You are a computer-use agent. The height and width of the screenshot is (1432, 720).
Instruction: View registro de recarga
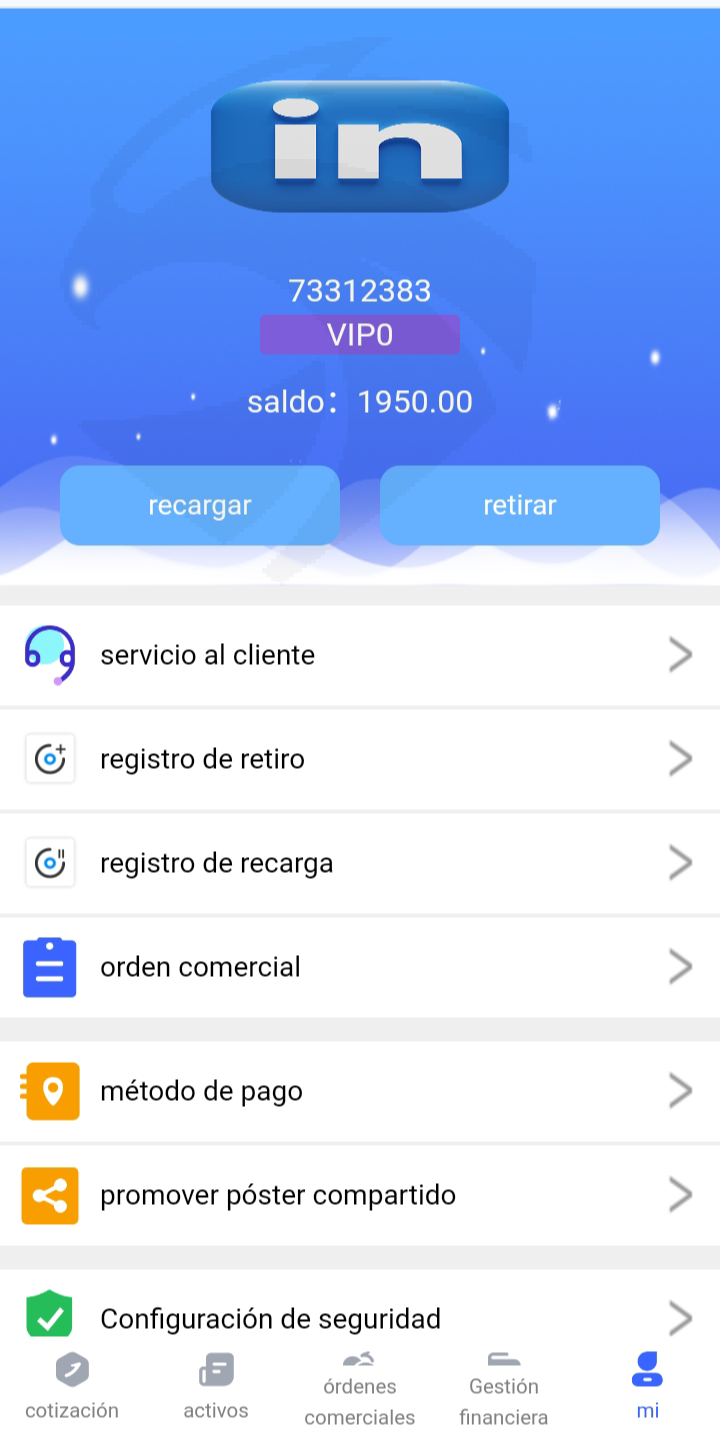(x=360, y=863)
